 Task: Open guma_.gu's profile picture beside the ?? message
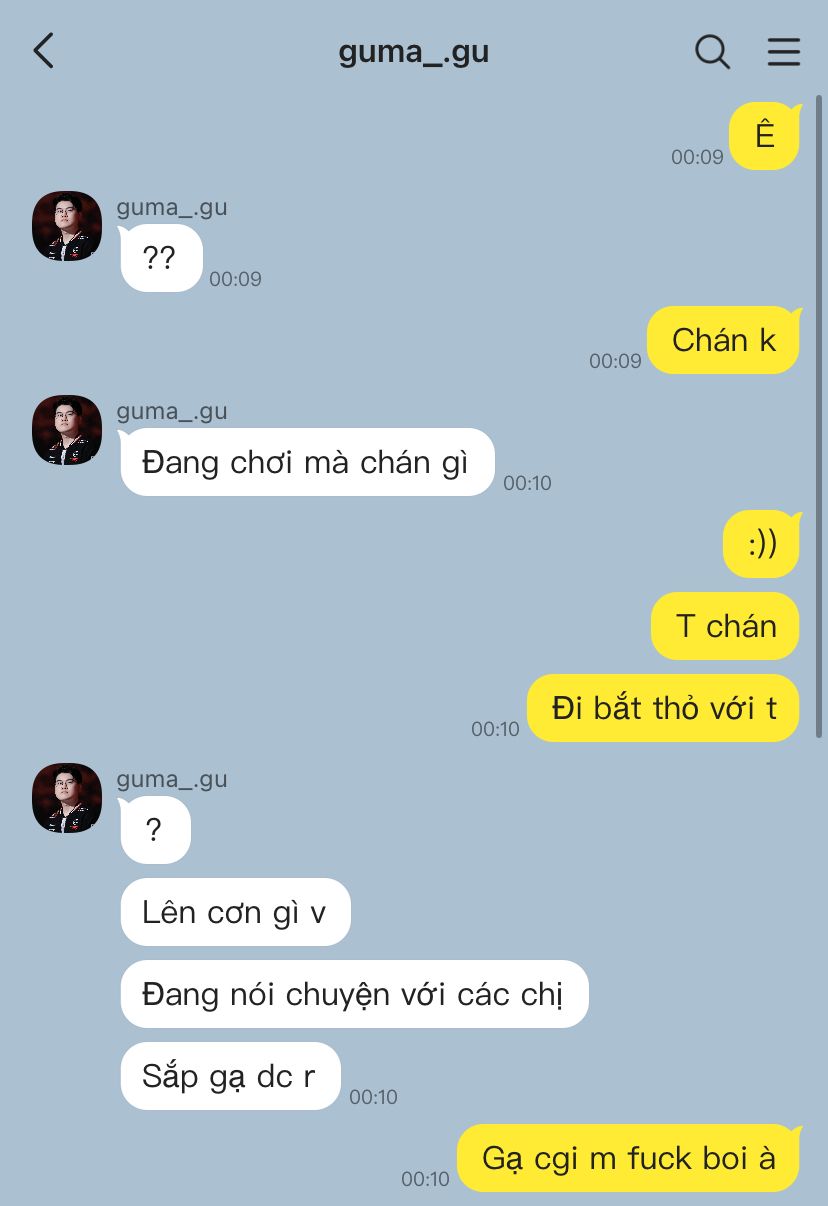pyautogui.click(x=67, y=226)
